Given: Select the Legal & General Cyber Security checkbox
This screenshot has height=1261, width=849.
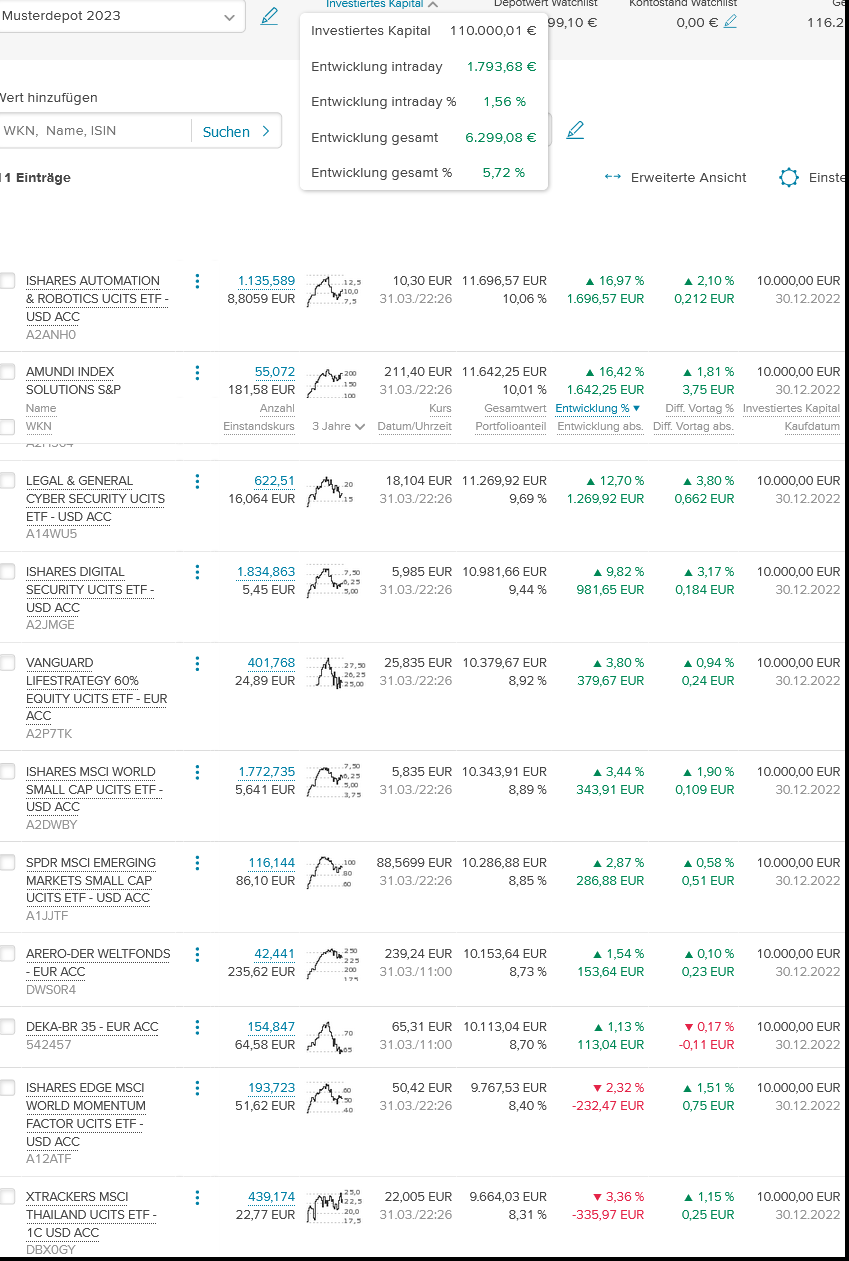Looking at the screenshot, I should 8,481.
